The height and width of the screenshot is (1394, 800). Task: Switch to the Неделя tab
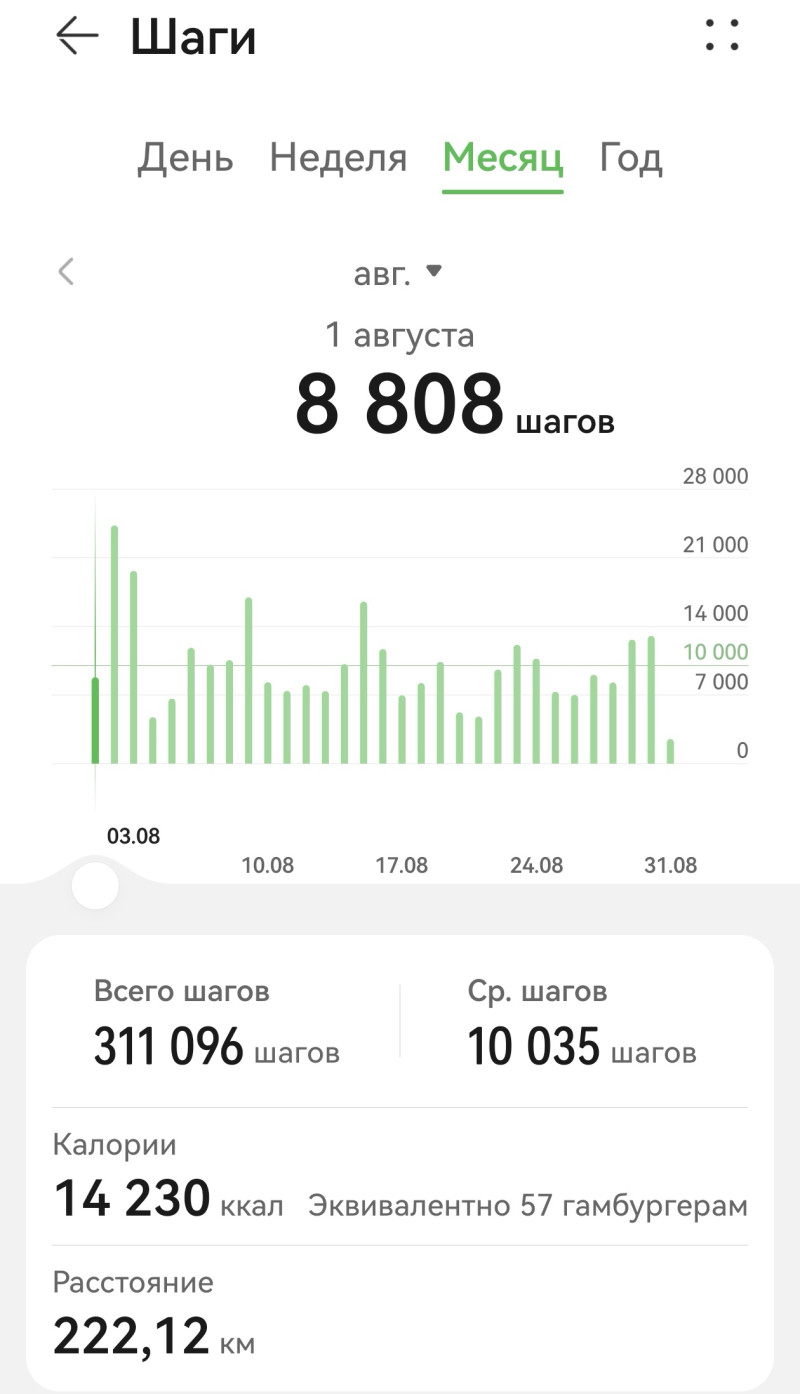[x=338, y=158]
